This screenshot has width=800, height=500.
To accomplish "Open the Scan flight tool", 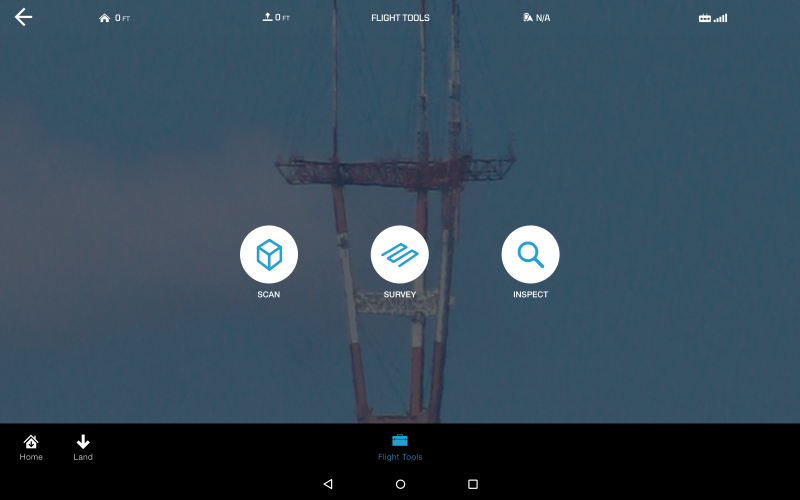I will [269, 255].
